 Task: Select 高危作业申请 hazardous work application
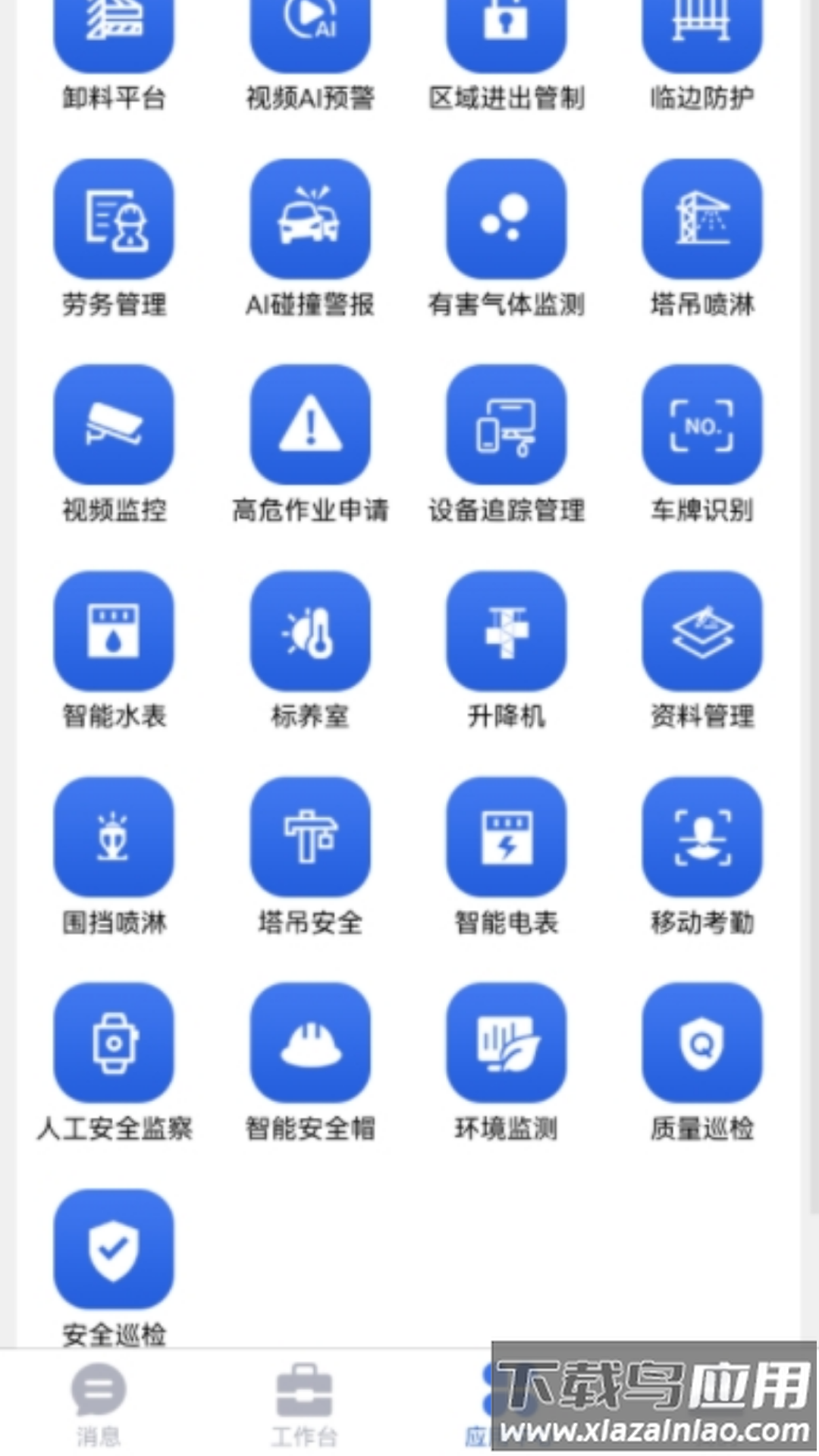tap(310, 426)
